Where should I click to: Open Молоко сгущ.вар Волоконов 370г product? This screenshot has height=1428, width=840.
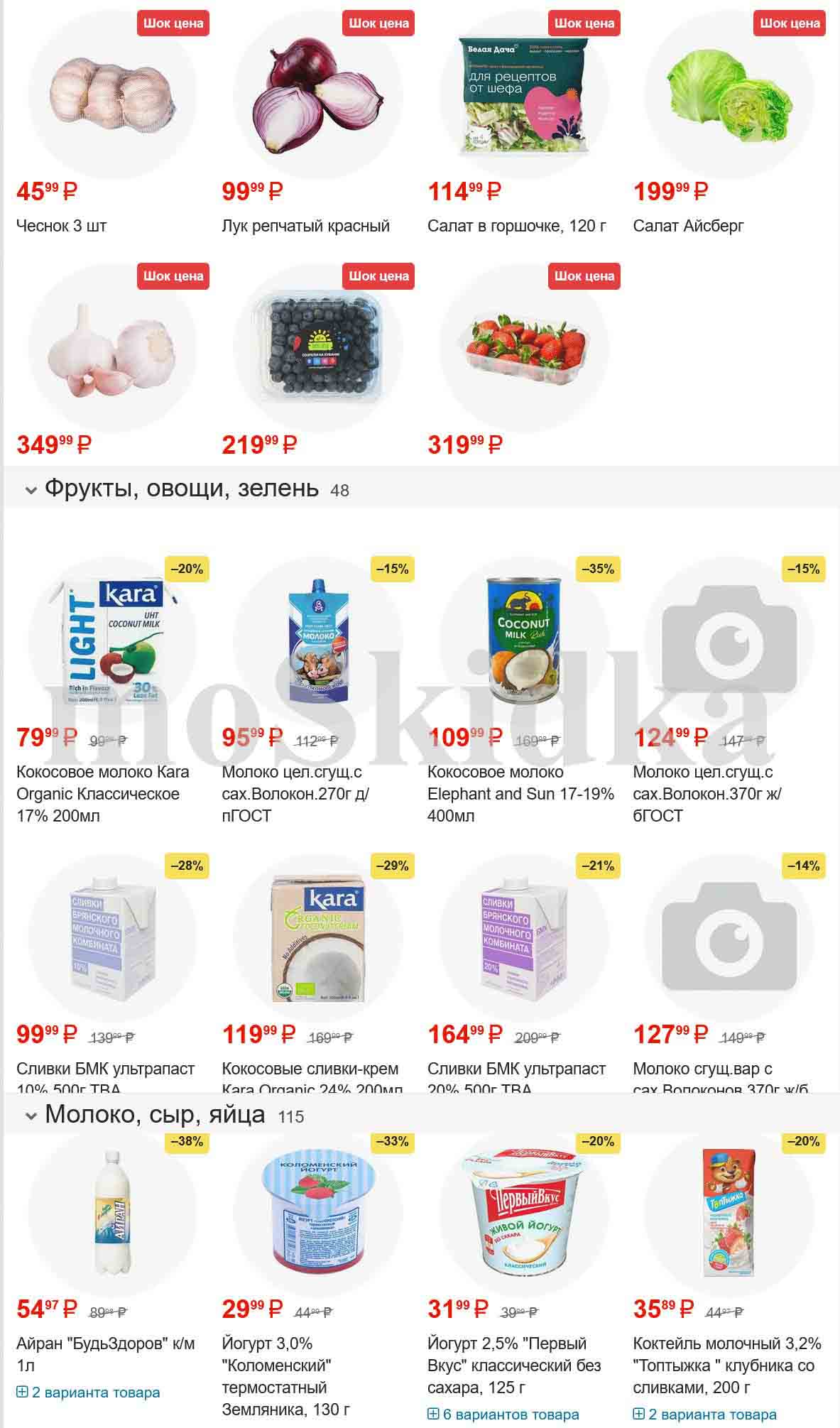click(702, 1069)
